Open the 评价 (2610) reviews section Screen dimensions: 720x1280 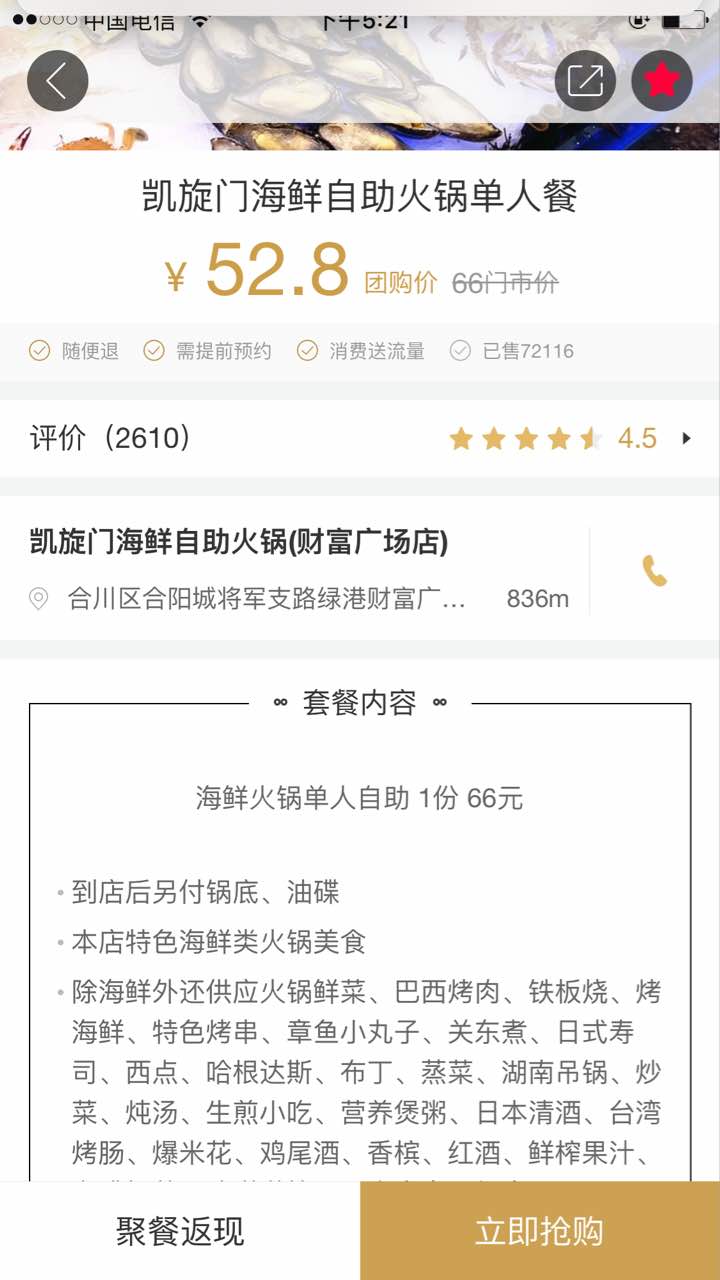coord(360,438)
